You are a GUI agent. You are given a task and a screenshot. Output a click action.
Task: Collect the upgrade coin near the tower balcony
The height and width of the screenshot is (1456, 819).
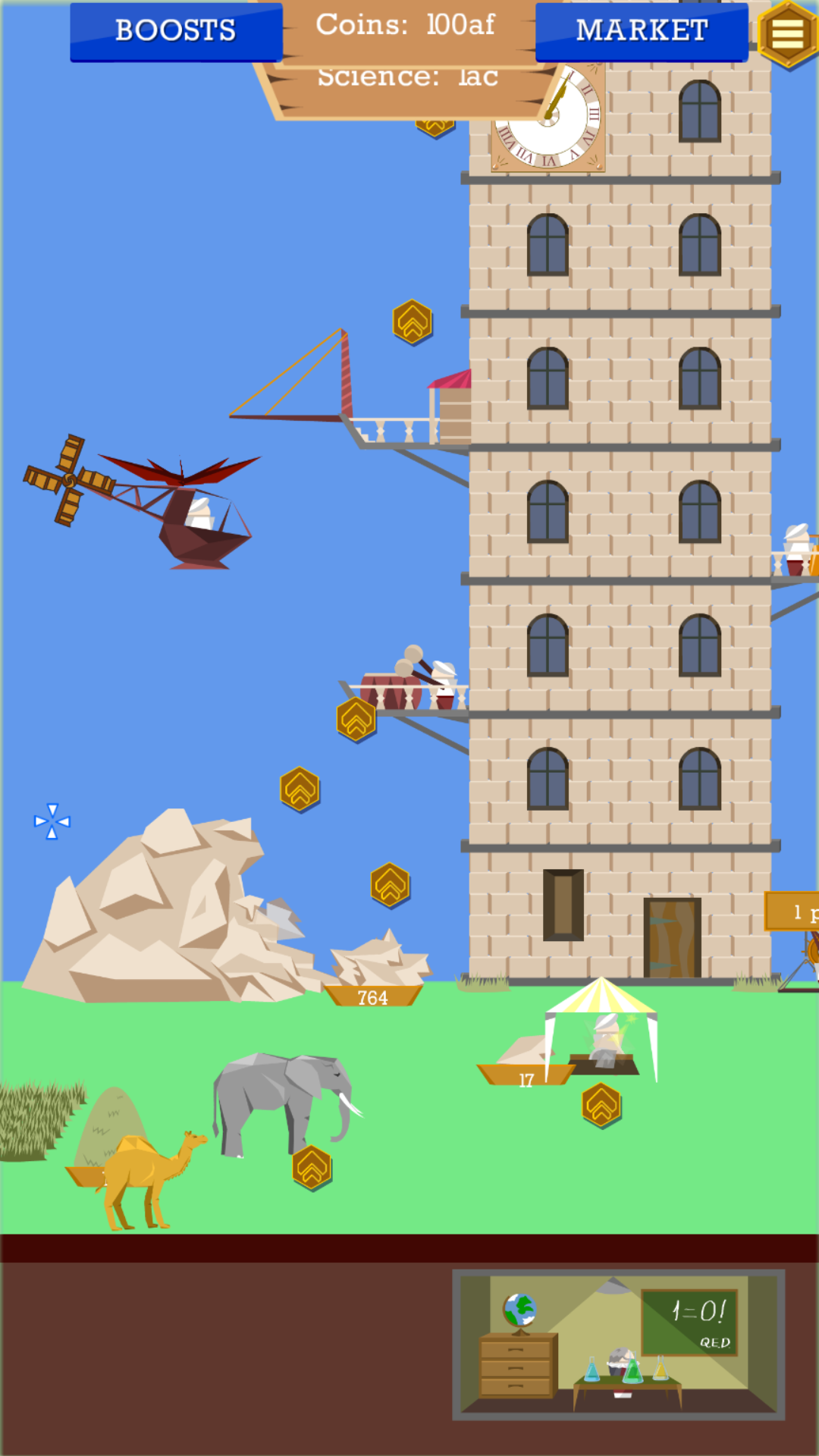coord(411,322)
